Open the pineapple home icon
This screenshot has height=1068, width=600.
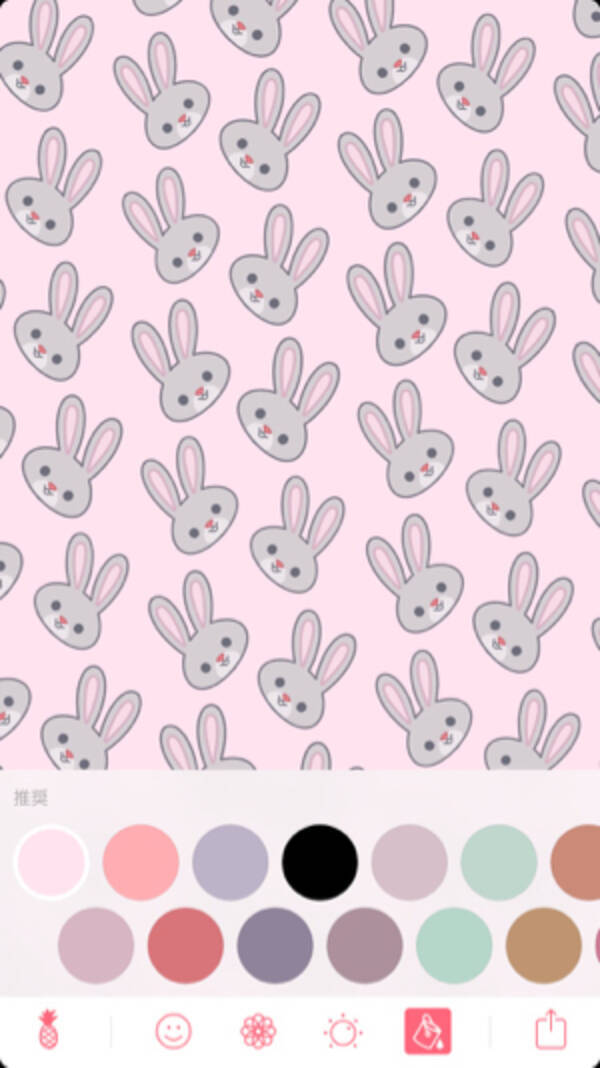(47, 1029)
